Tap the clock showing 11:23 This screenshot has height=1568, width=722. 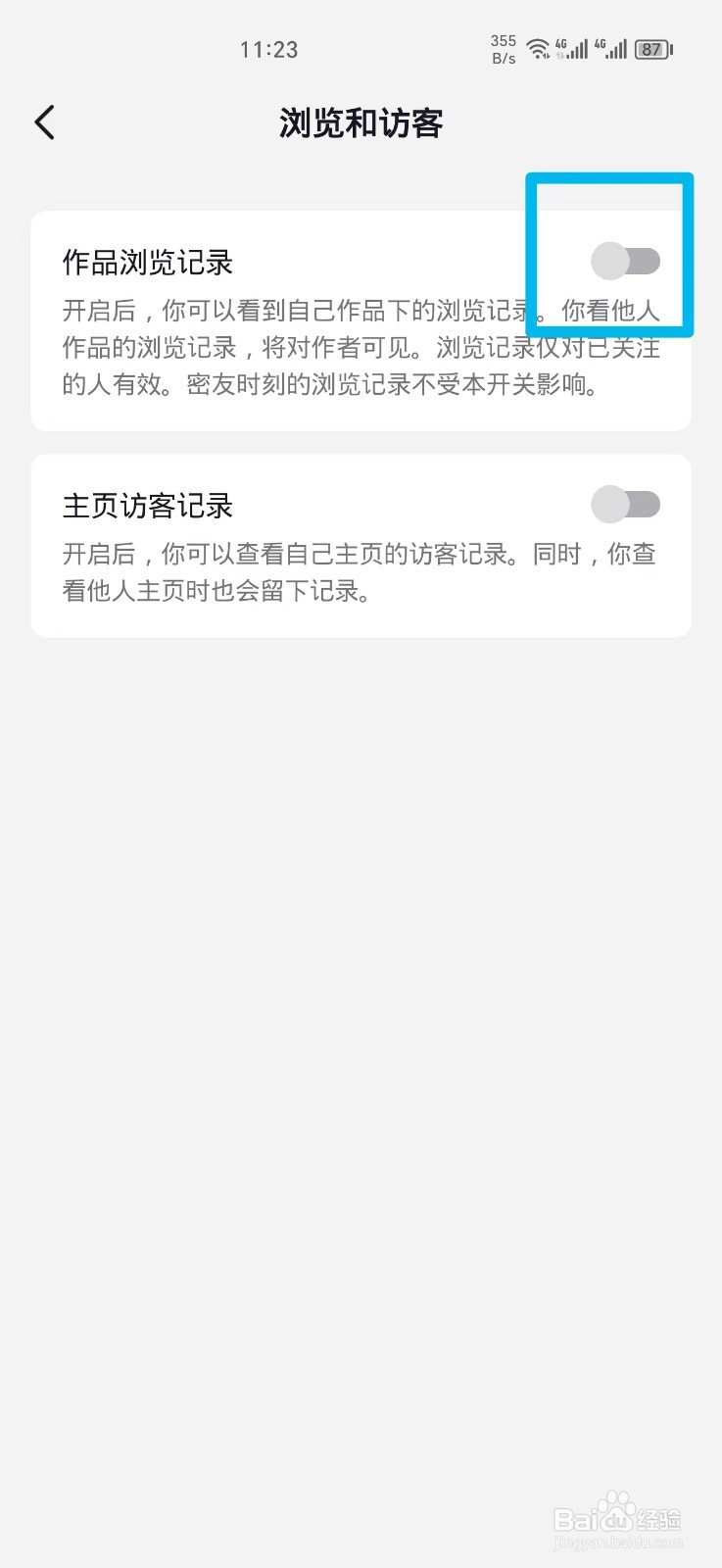[268, 49]
